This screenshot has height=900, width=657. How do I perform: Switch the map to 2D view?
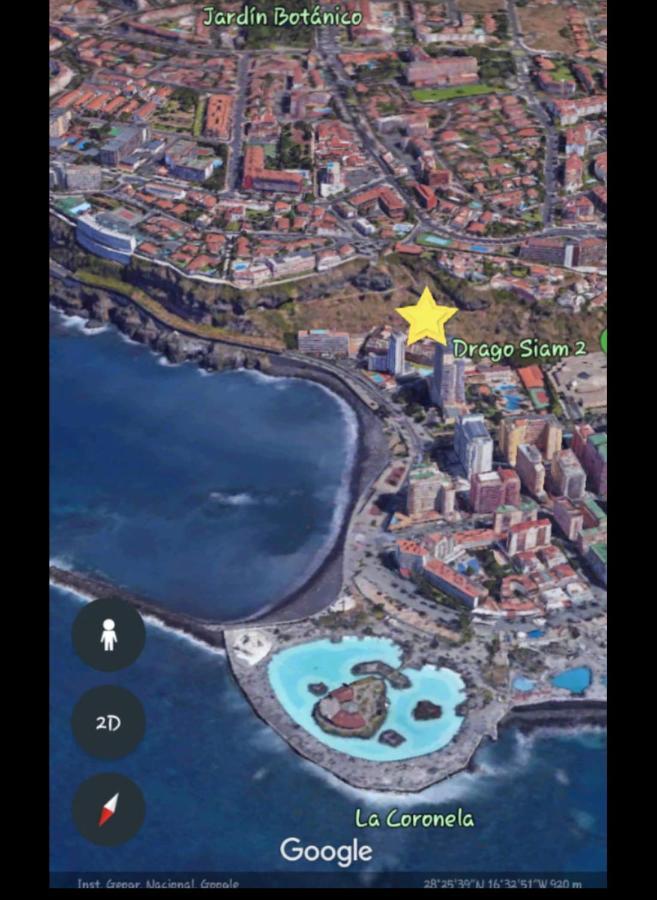pyautogui.click(x=108, y=722)
